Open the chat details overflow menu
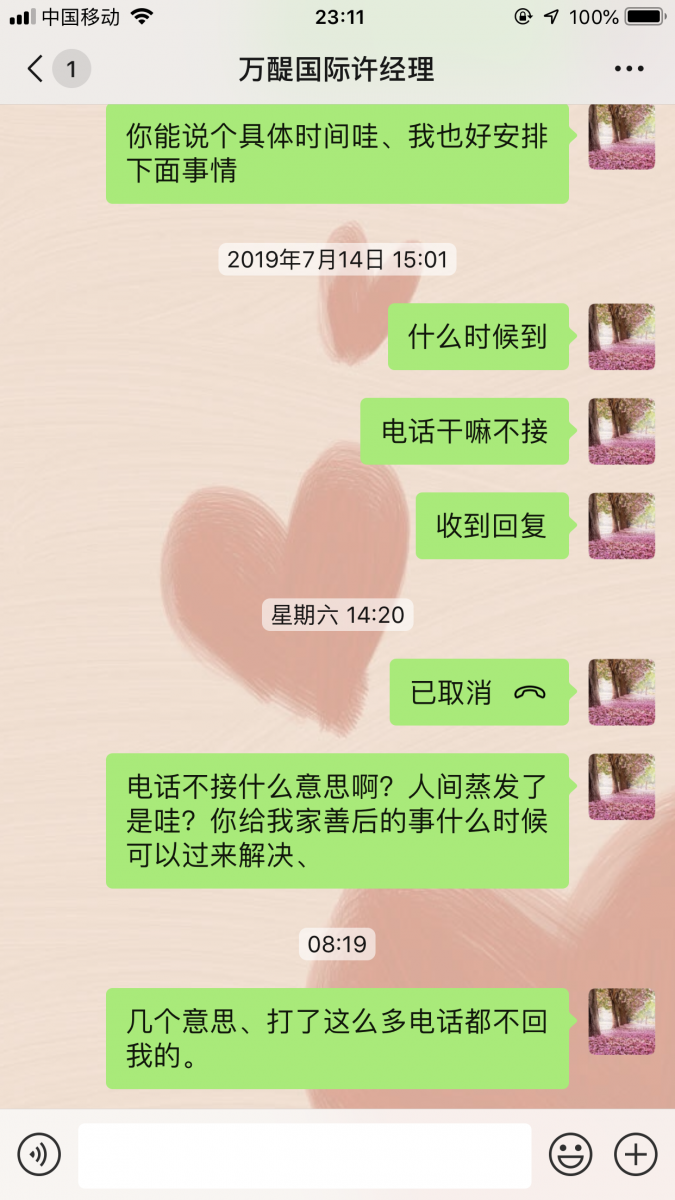The width and height of the screenshot is (675, 1200). (629, 69)
